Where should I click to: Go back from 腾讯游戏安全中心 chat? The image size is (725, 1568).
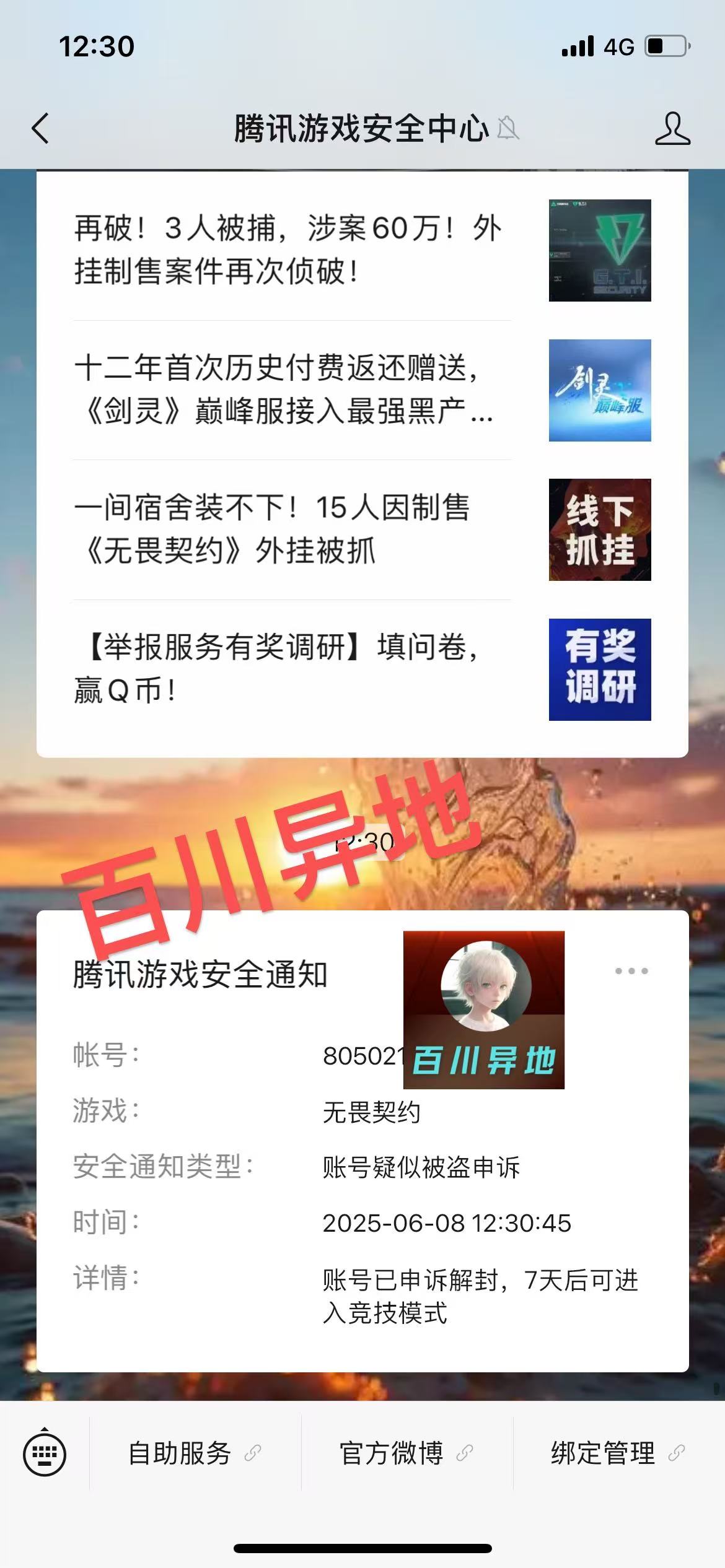pyautogui.click(x=40, y=129)
